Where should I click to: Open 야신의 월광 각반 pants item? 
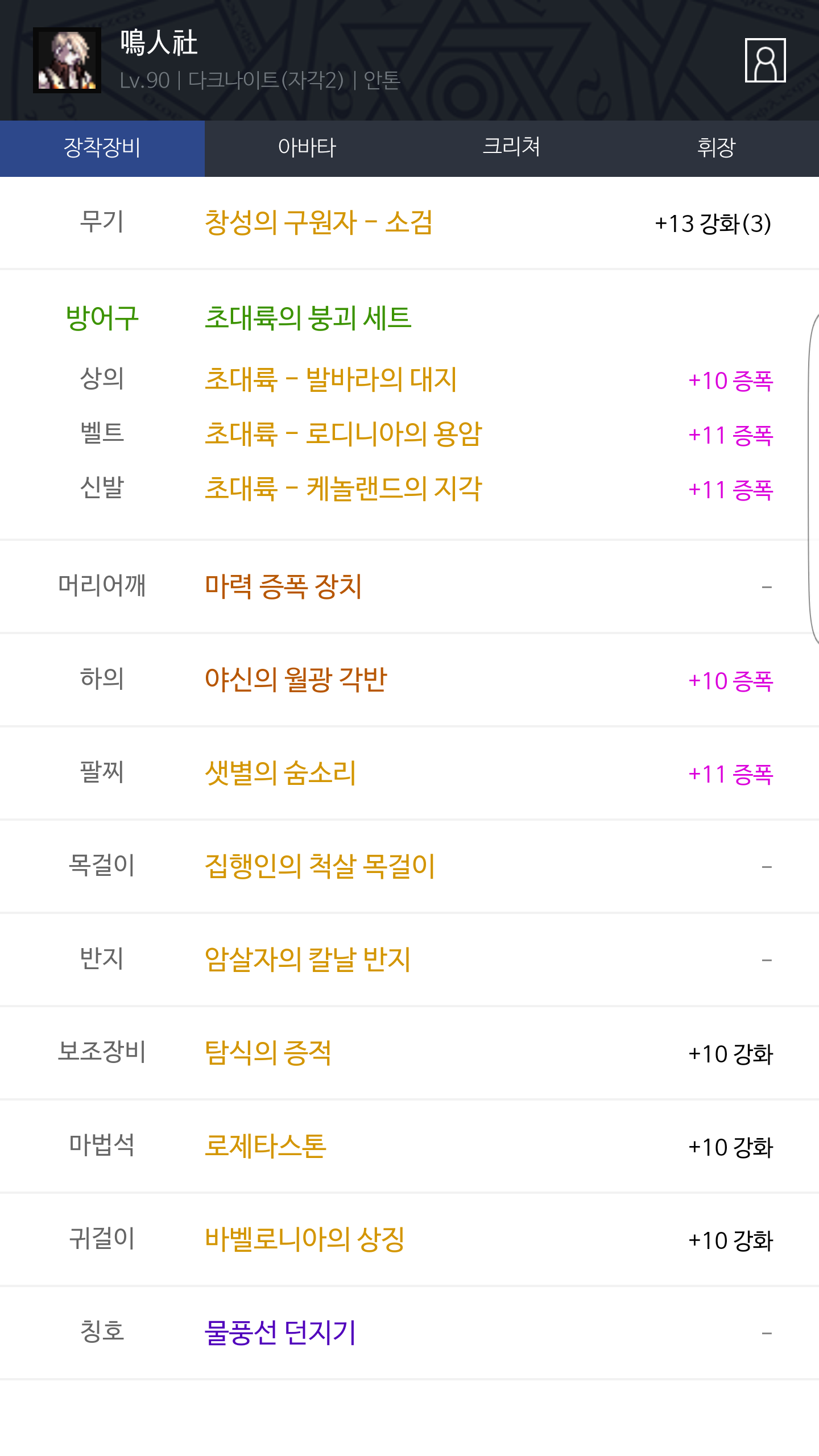pyautogui.click(x=296, y=680)
